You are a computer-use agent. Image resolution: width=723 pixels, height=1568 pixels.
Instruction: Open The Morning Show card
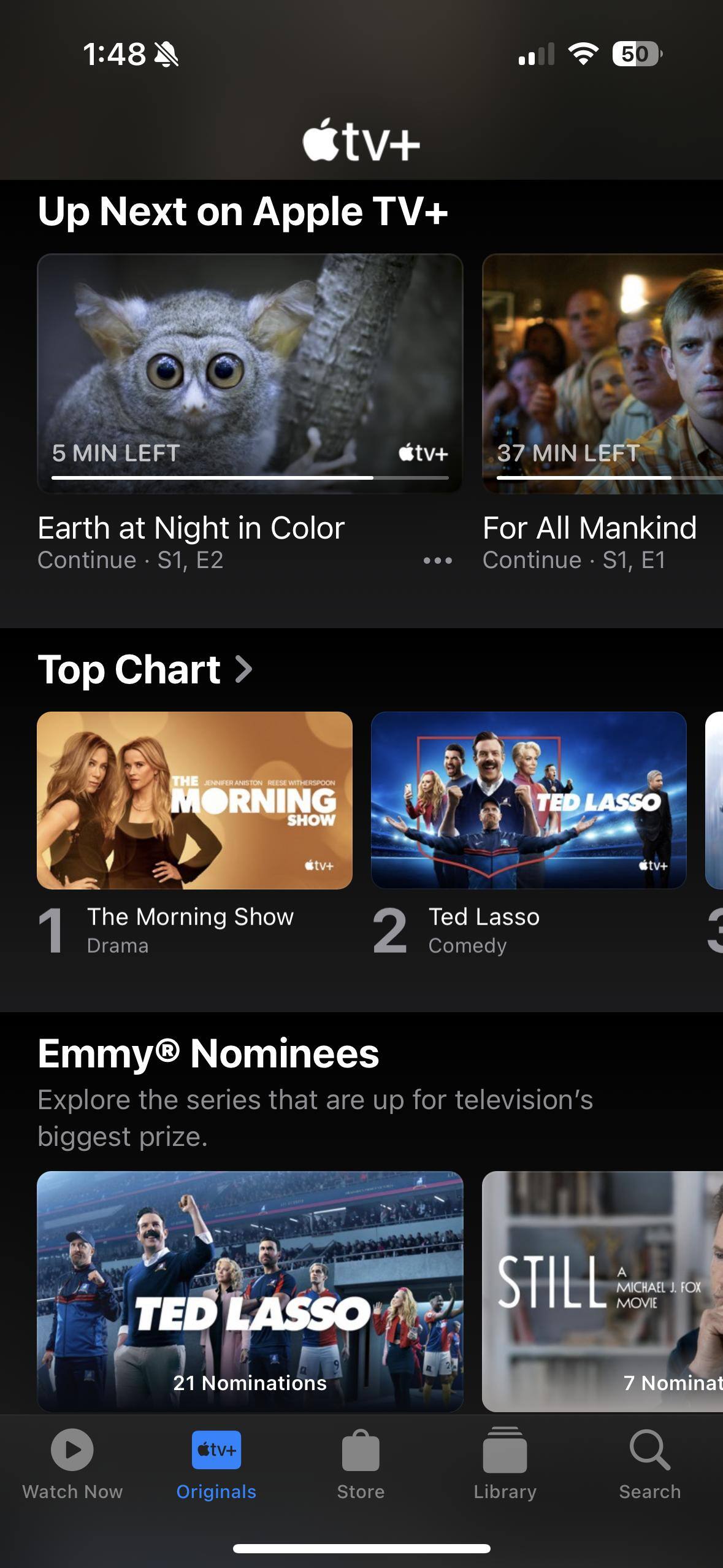coord(194,800)
